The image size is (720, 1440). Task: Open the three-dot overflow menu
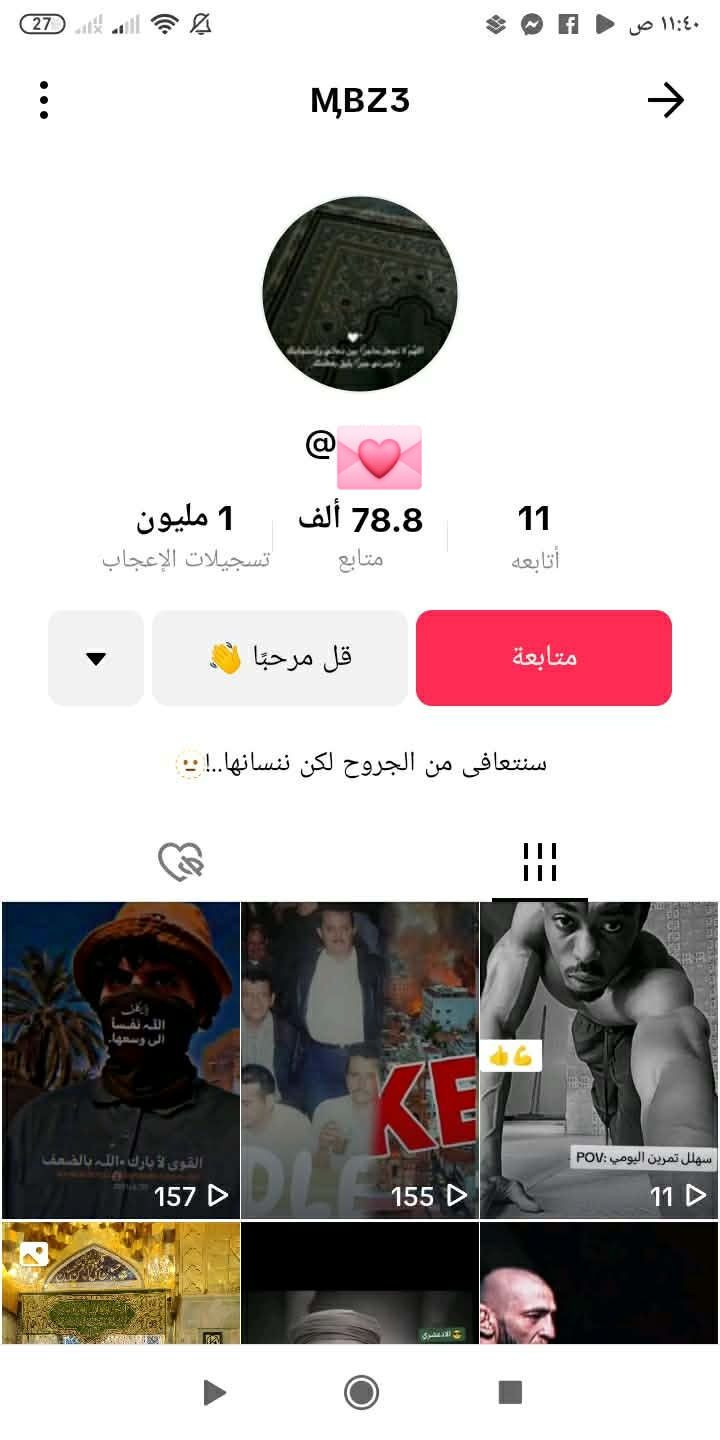coord(44,100)
